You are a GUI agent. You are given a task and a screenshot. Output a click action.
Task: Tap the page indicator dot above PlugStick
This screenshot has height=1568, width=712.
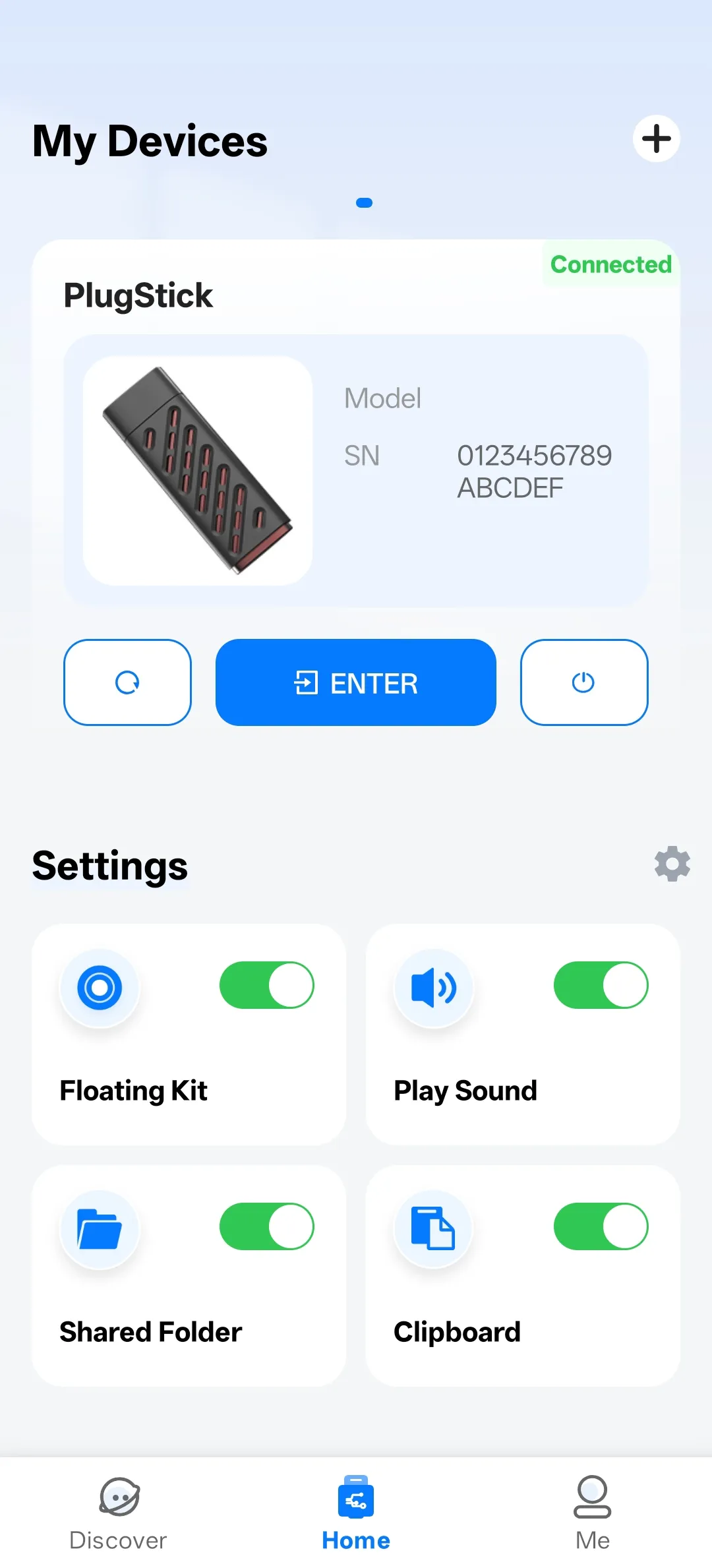tap(365, 203)
